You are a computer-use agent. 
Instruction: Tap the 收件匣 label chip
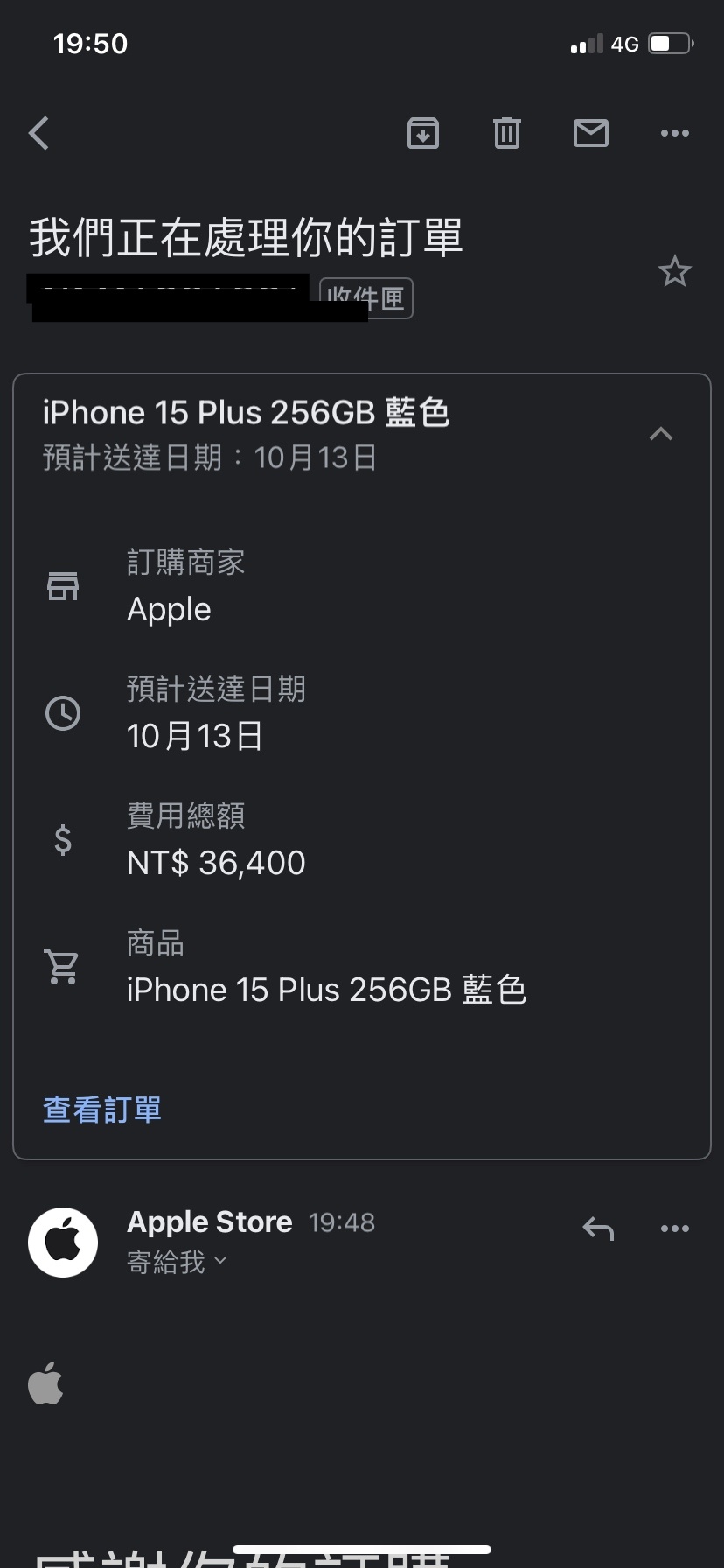coord(366,299)
